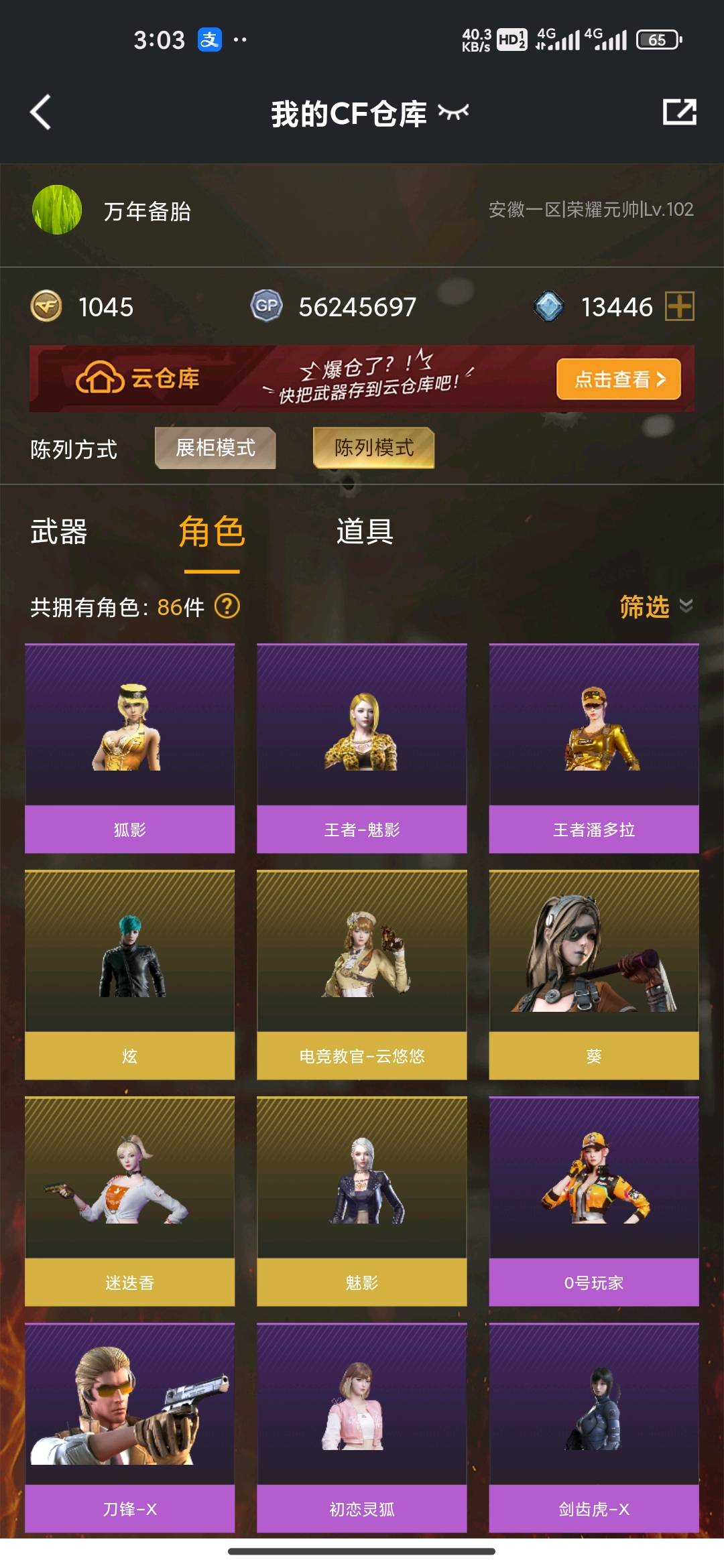The width and height of the screenshot is (724, 1568).
Task: Tap the plus icon to add diamonds
Action: 679,307
